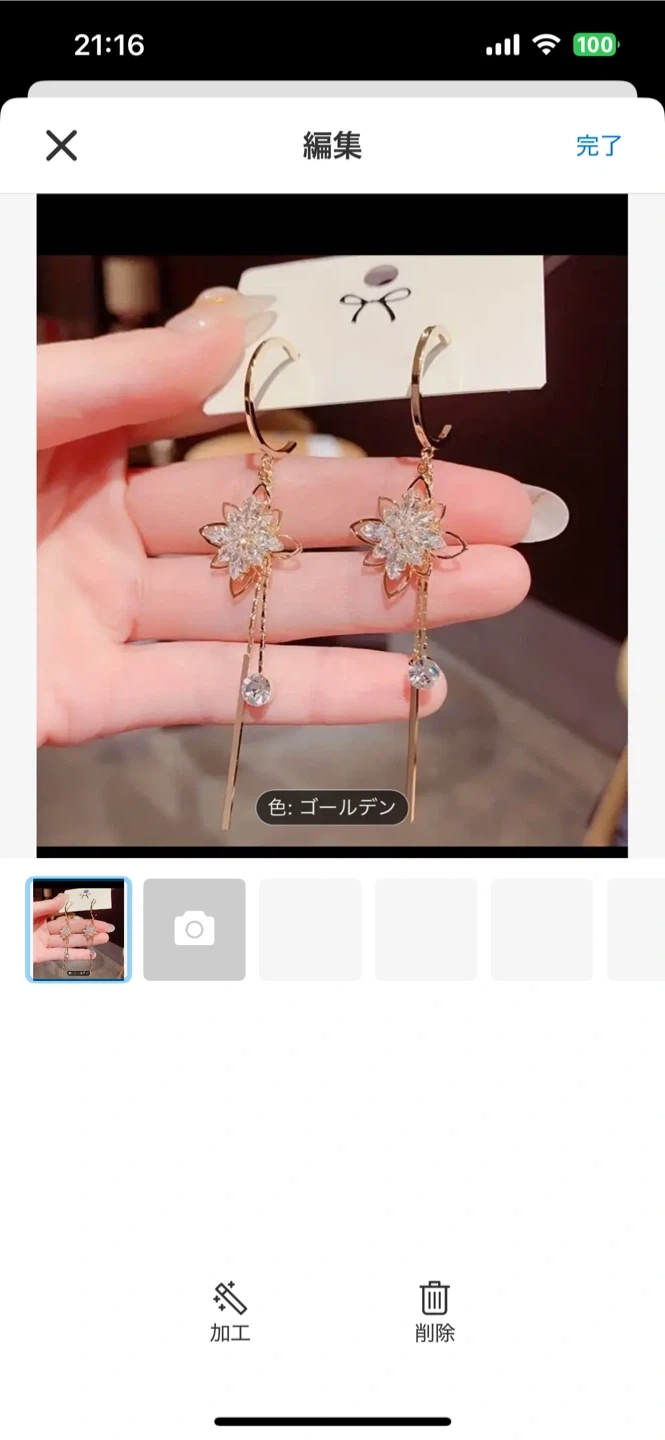Tap 完了 to finish editing
665x1440 pixels.
(598, 146)
